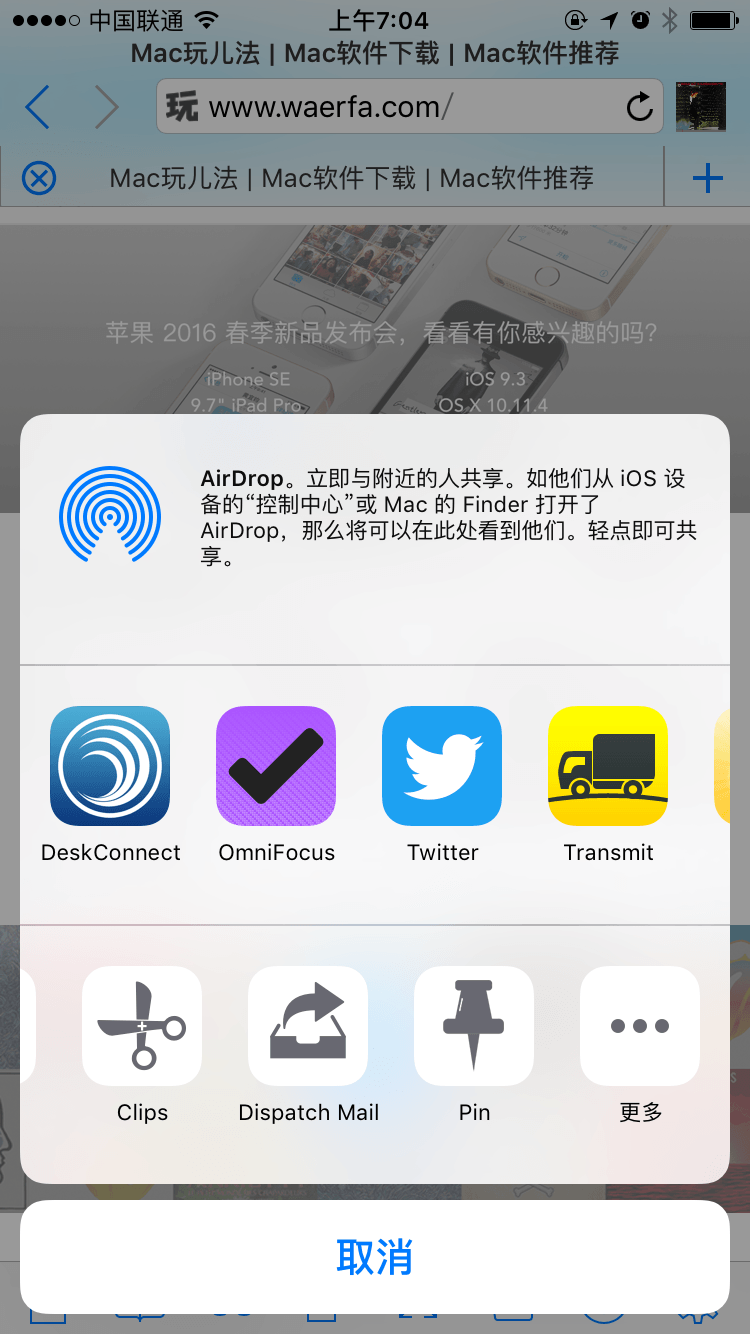This screenshot has width=750, height=1334.
Task: Share the page via DeskConnect
Action: (110, 766)
